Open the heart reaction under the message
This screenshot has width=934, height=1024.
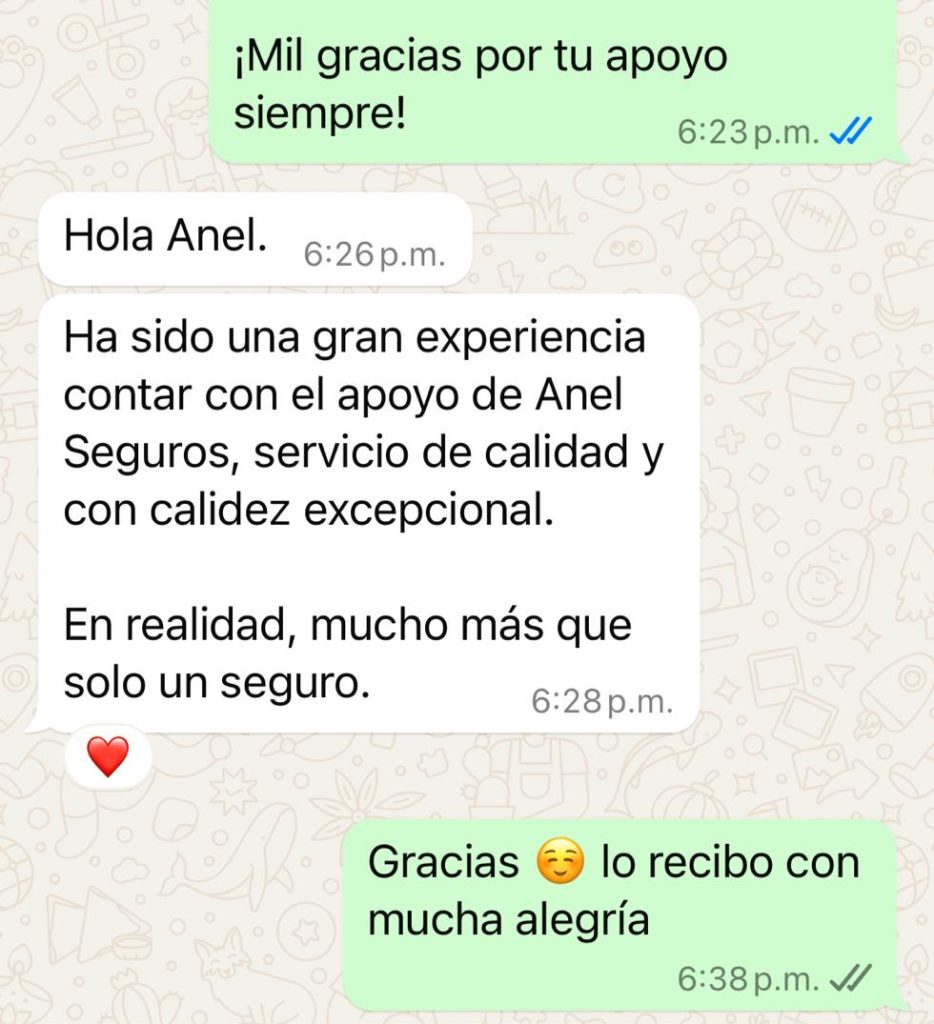pos(108,757)
